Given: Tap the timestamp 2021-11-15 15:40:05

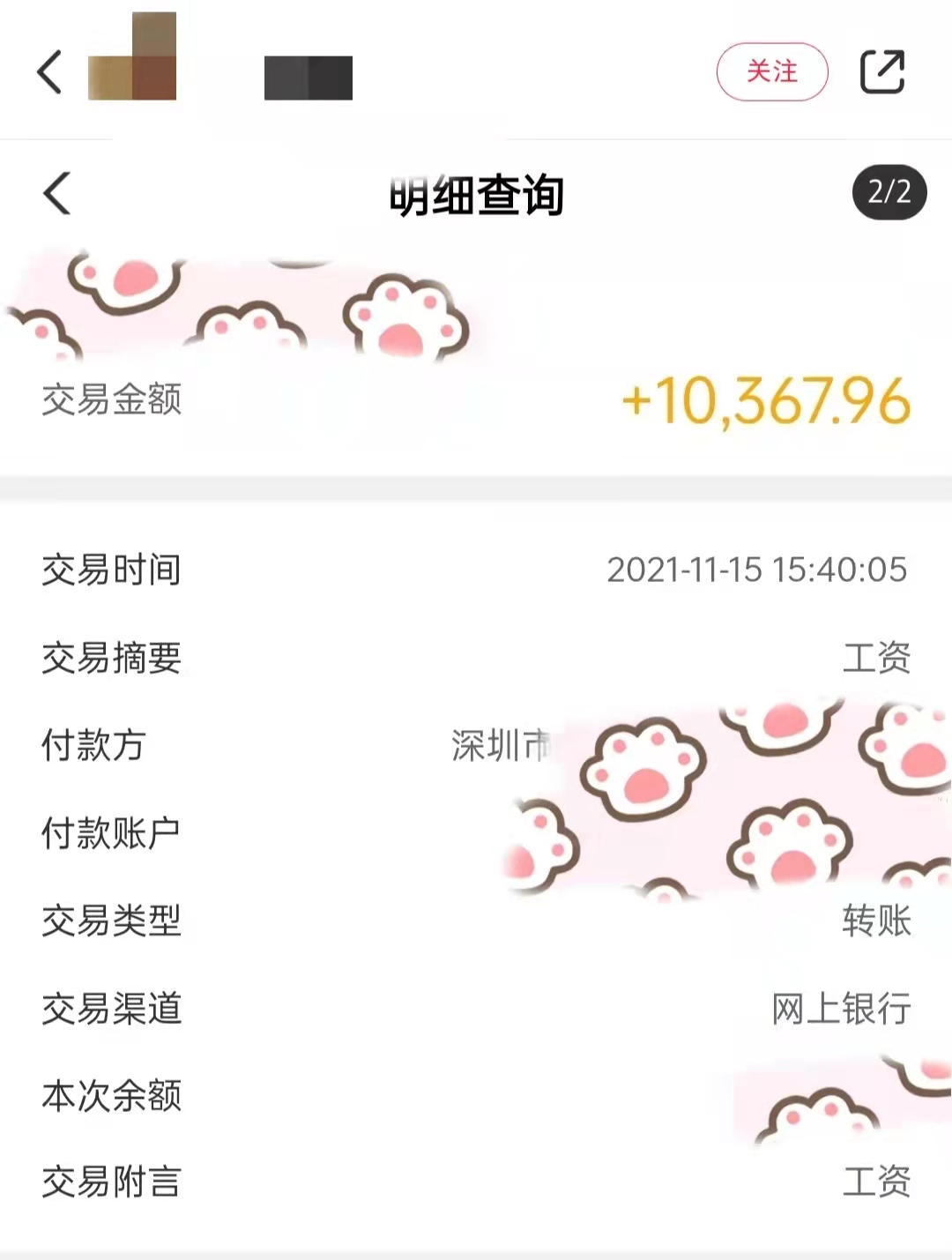Looking at the screenshot, I should point(756,570).
